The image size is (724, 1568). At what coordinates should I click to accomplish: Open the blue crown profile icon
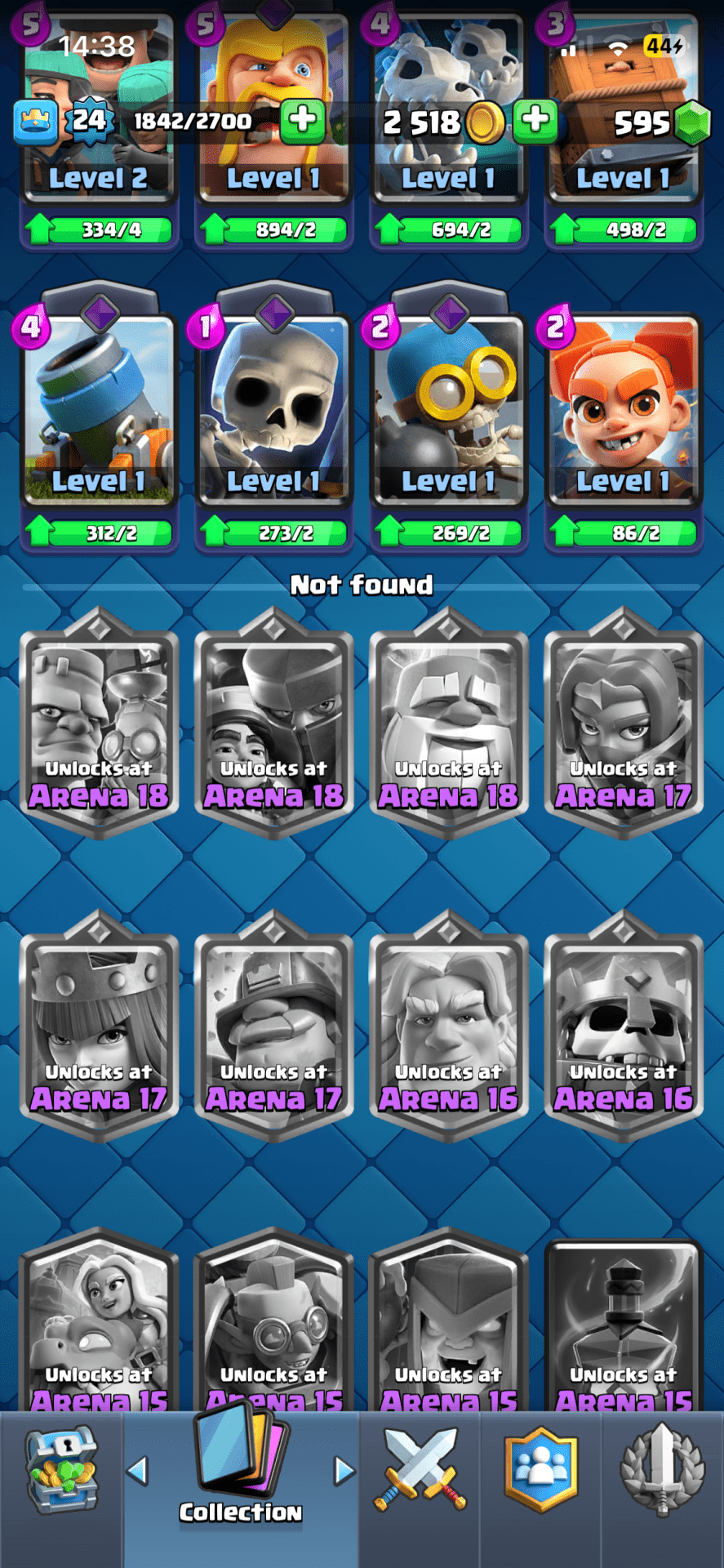click(36, 121)
